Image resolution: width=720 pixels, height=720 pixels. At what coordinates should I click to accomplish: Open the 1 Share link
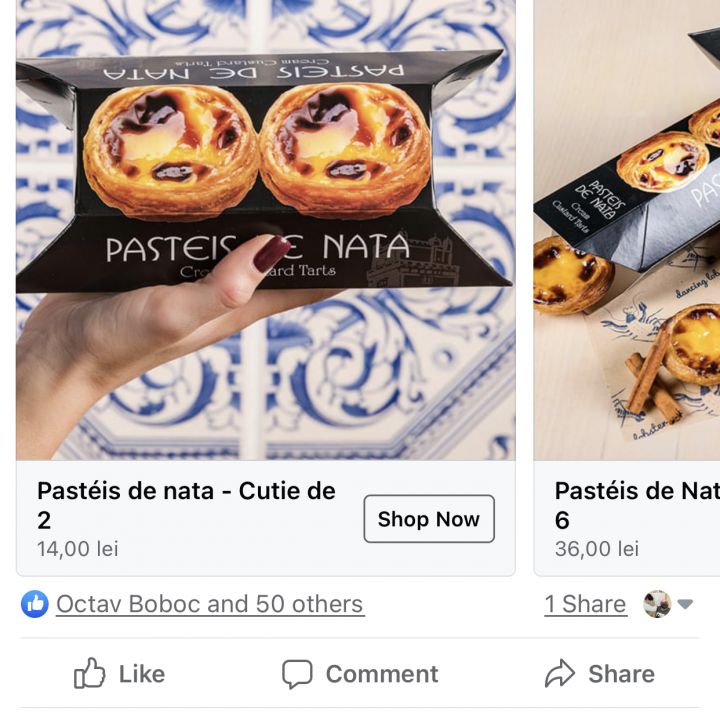pyautogui.click(x=585, y=604)
